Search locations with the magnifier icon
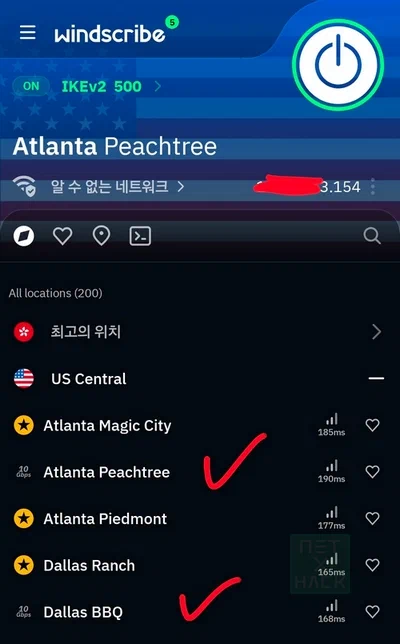The height and width of the screenshot is (644, 400). 372,236
